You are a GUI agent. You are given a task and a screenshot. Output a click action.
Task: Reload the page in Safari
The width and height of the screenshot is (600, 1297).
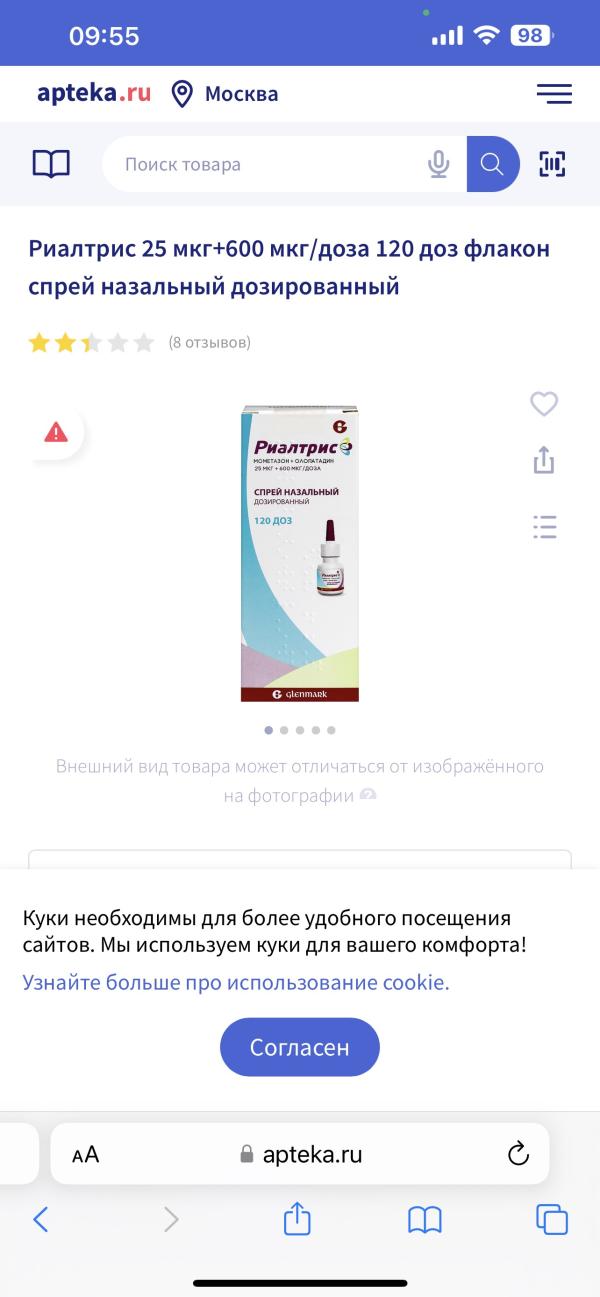coord(518,1154)
